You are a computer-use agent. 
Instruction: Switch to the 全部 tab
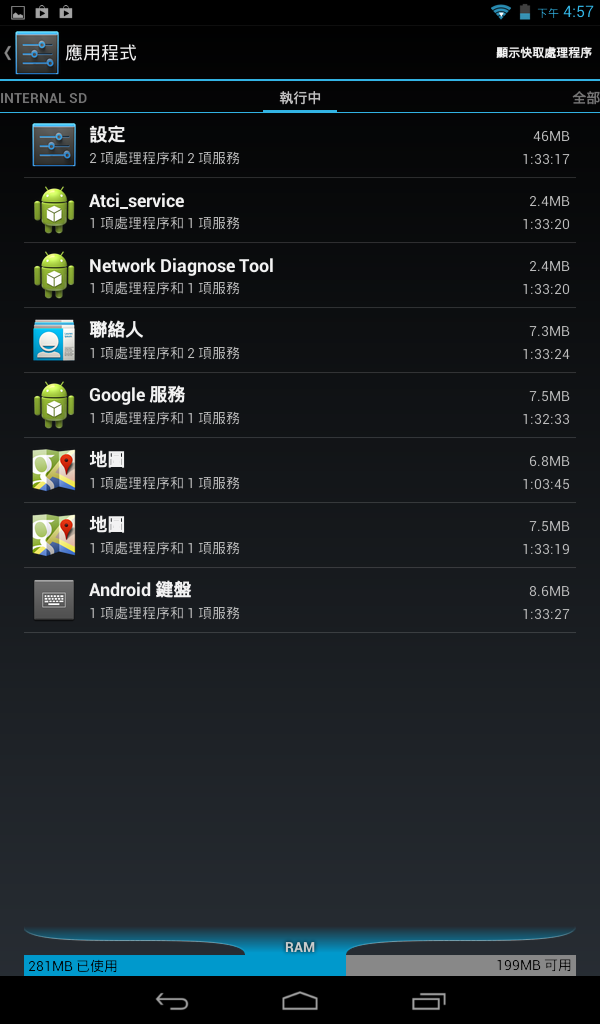coord(585,98)
